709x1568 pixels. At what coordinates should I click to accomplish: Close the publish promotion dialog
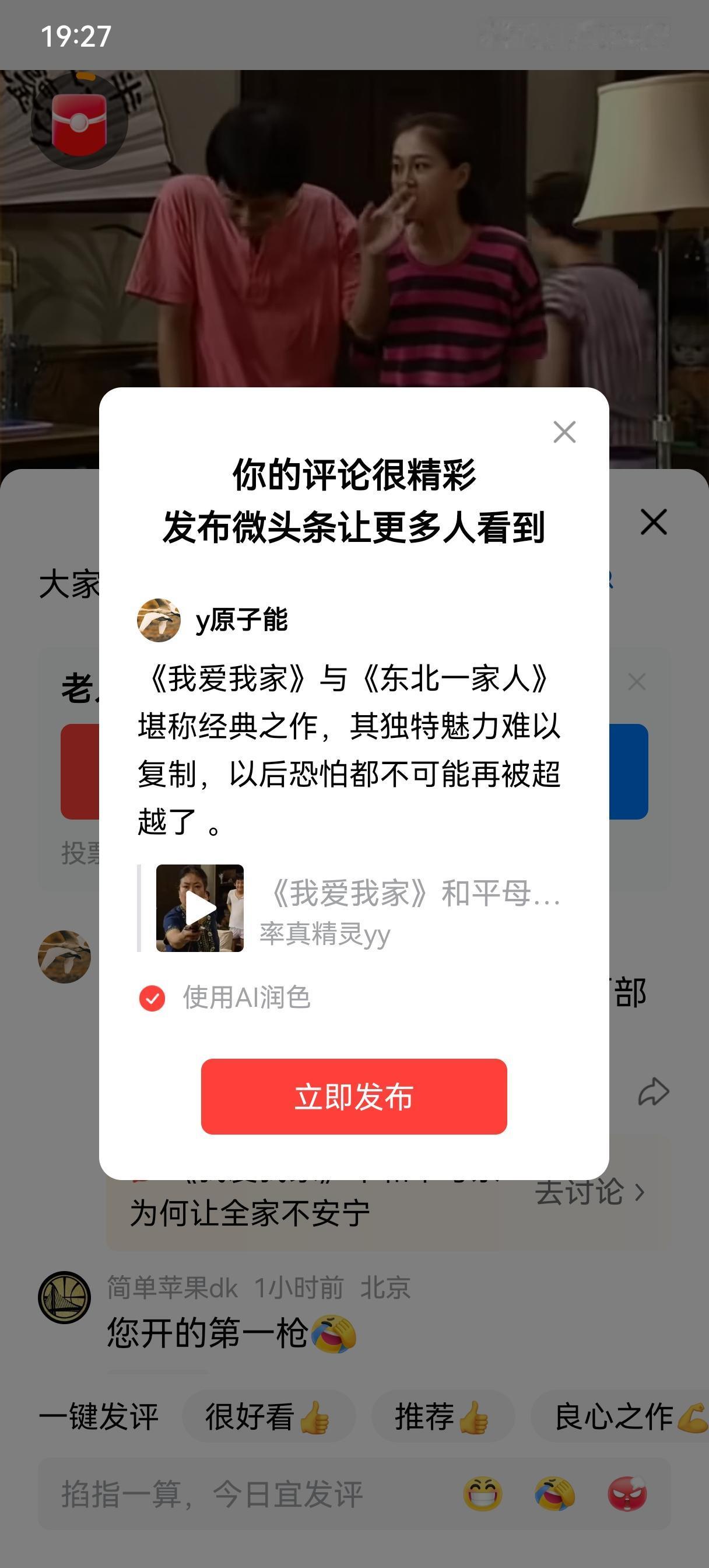565,432
